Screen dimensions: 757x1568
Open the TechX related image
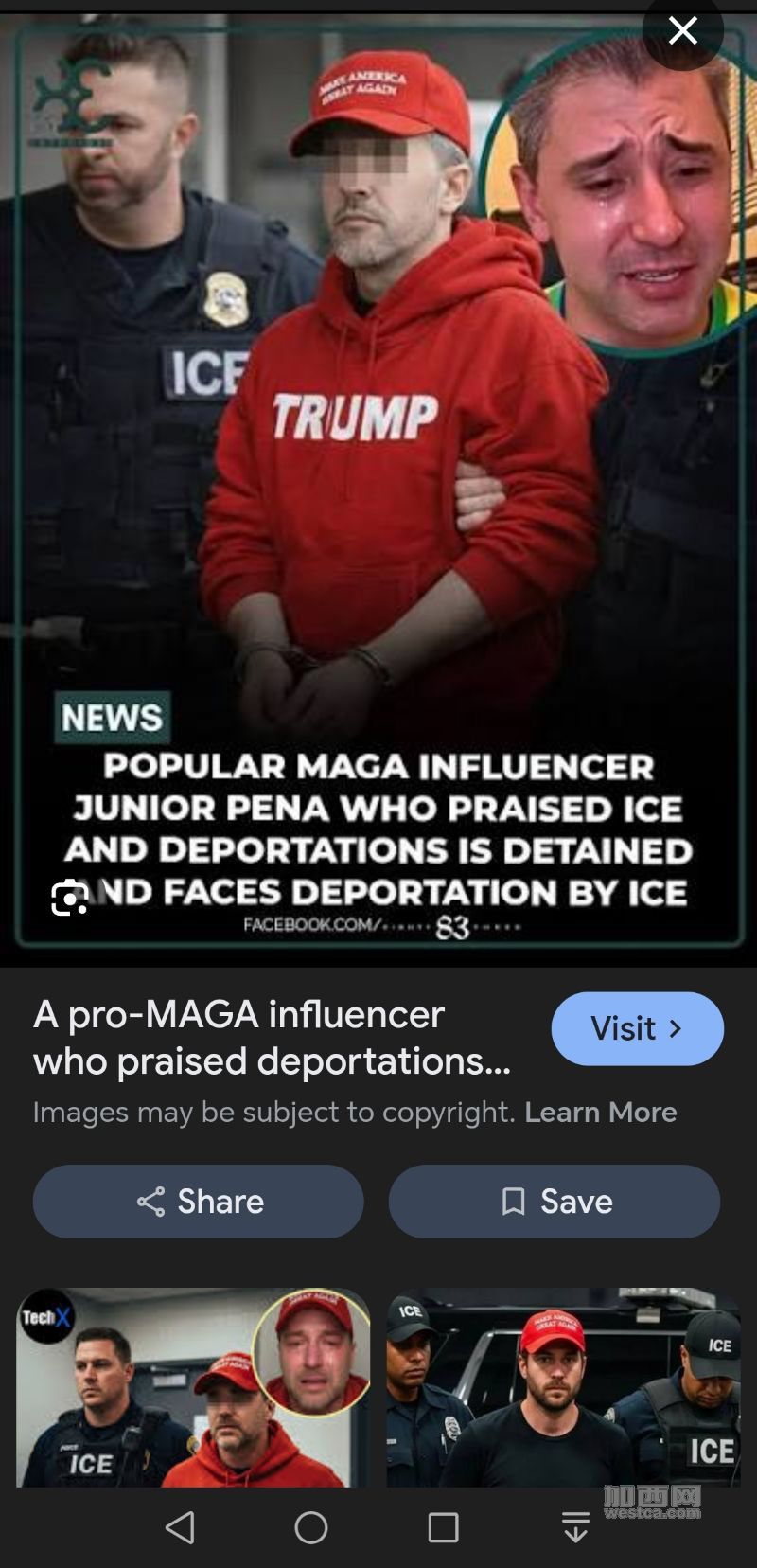coord(193,1386)
